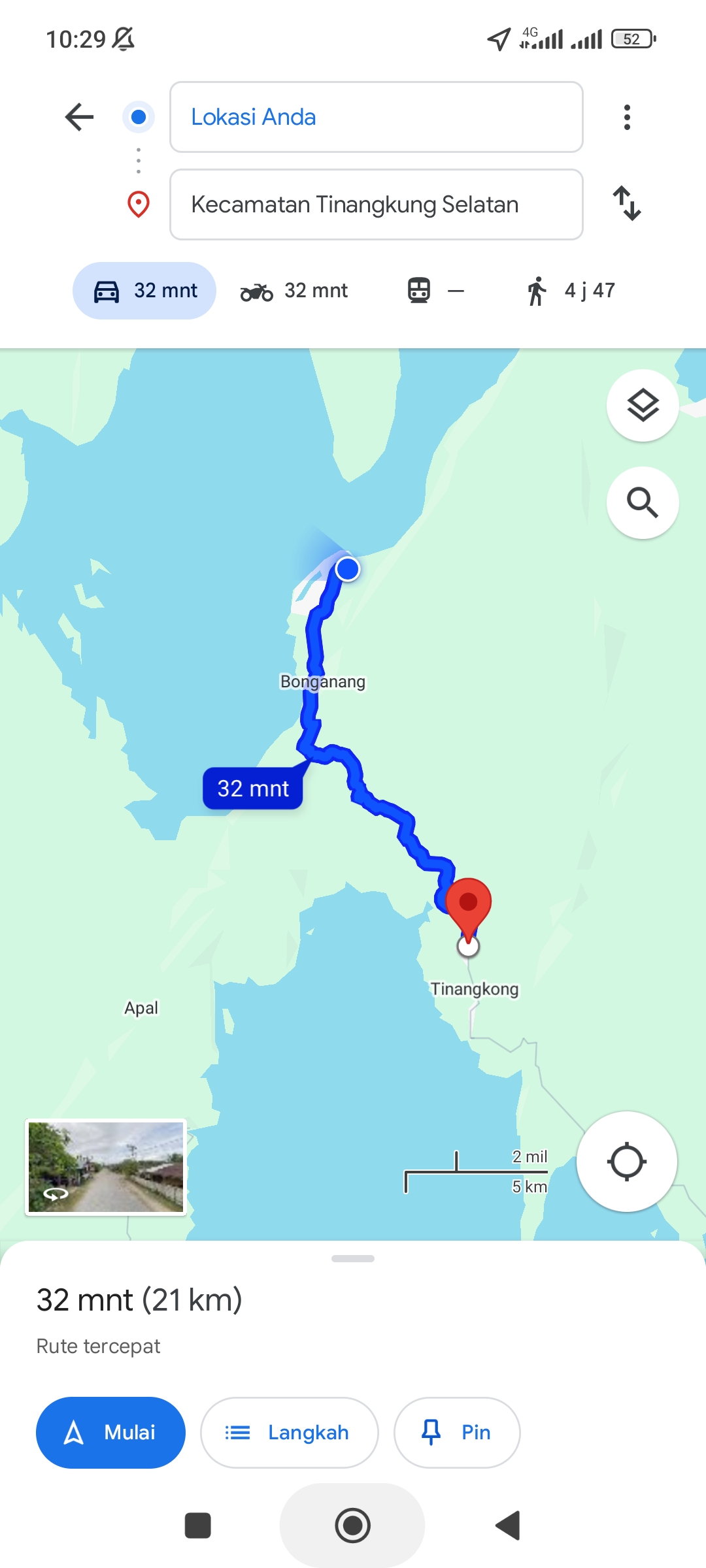Go back using the top-left arrow

tap(80, 117)
